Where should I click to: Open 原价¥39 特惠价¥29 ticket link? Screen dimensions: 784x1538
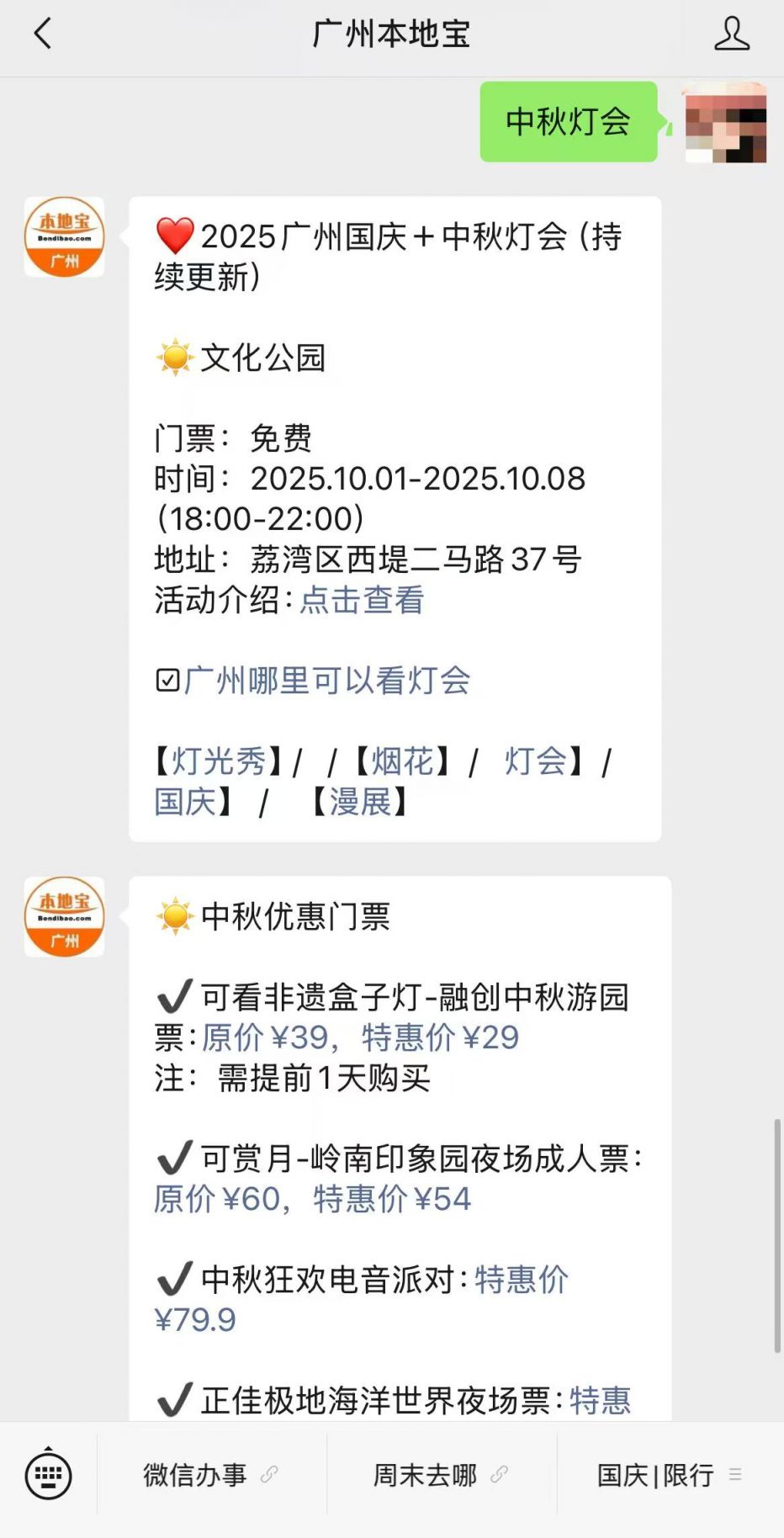[x=360, y=1037]
